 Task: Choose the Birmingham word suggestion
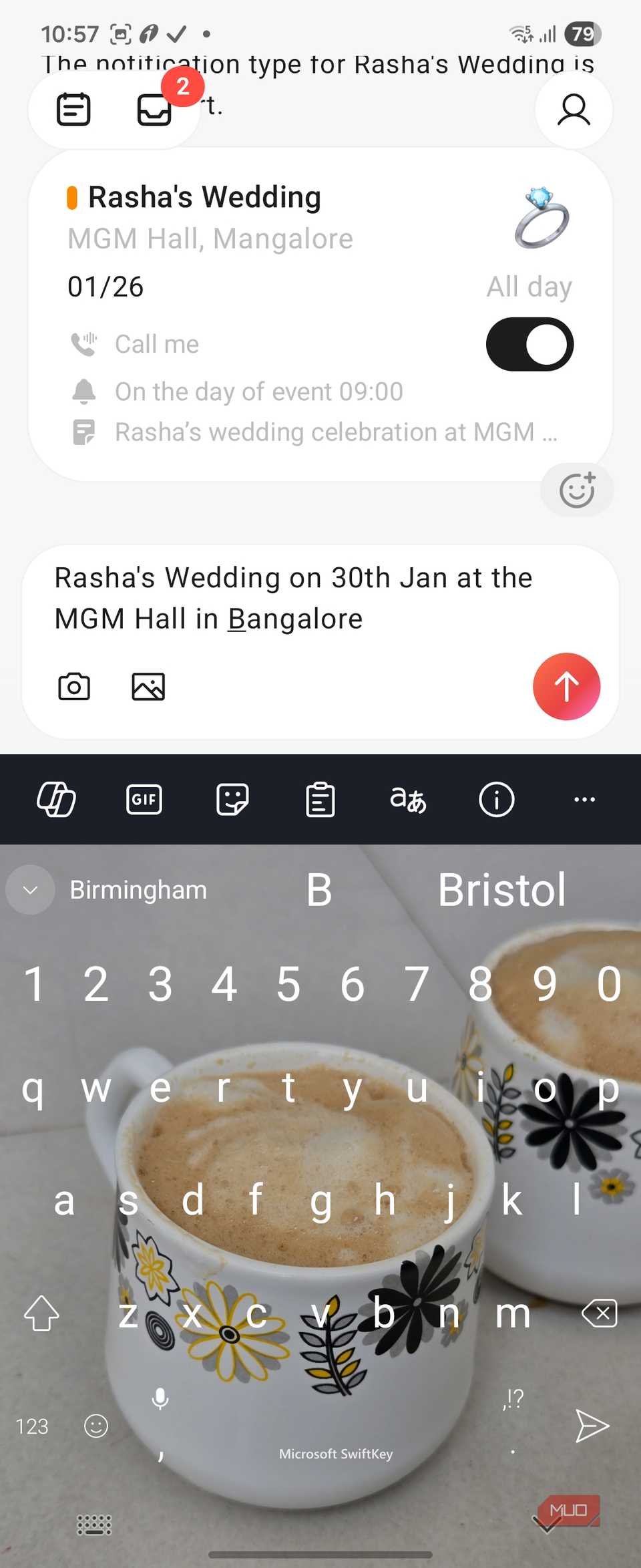click(138, 890)
